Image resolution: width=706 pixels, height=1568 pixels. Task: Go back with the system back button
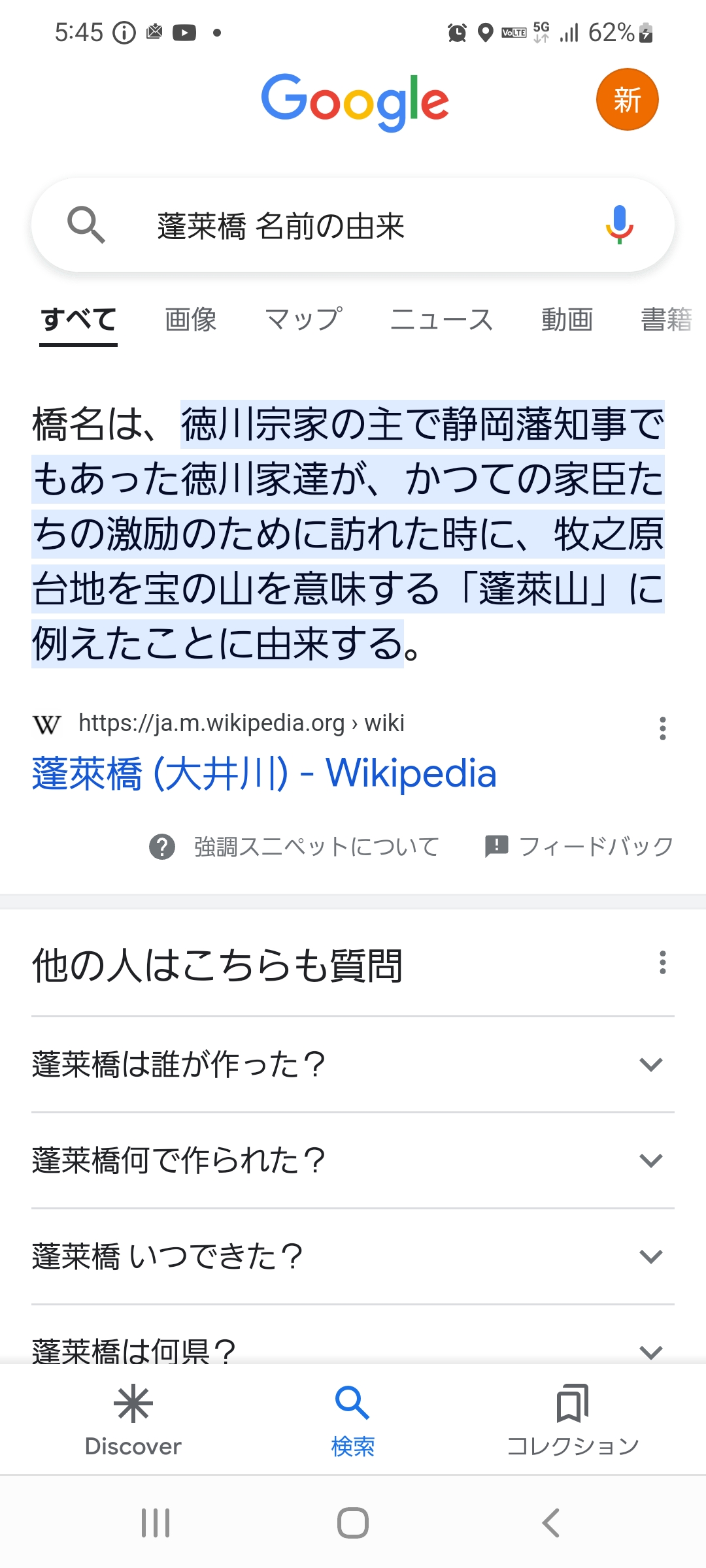pyautogui.click(x=551, y=1523)
